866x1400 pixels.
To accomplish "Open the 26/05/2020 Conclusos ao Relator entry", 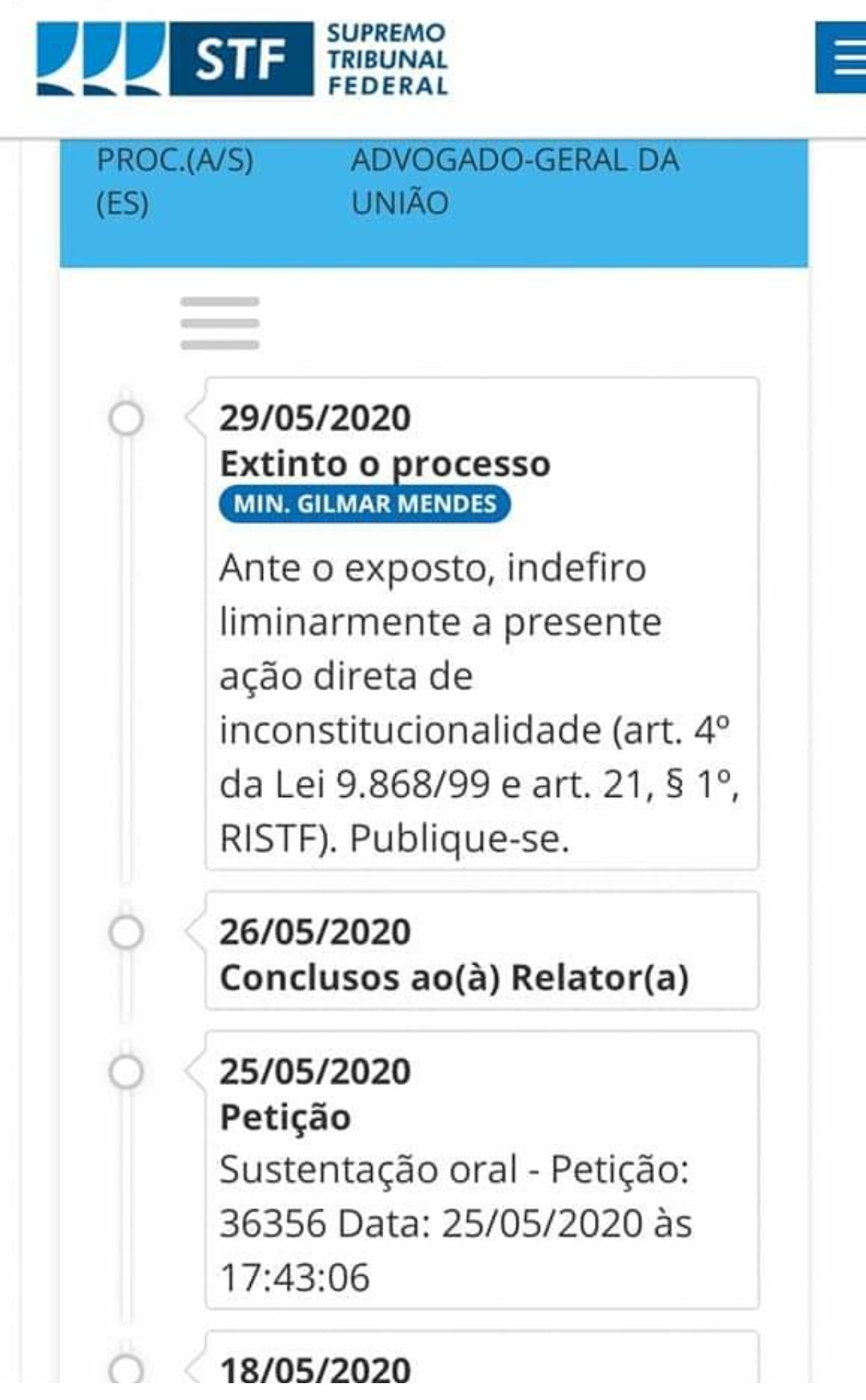I will point(482,951).
